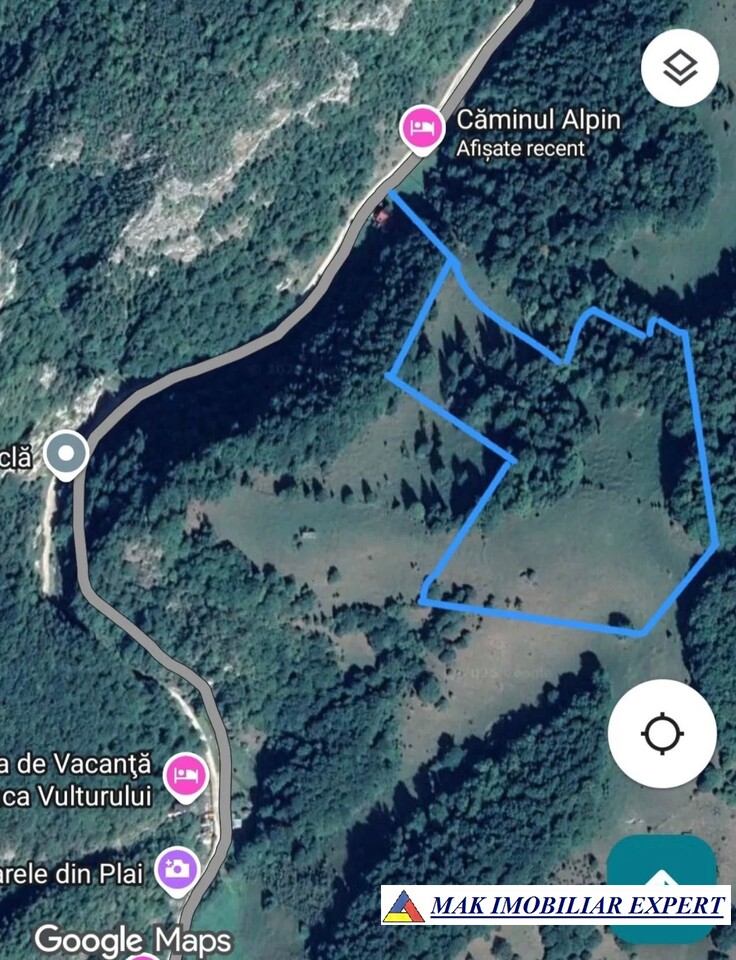Open the camera attraction pin near Plai
The width and height of the screenshot is (736, 960).
tap(177, 868)
